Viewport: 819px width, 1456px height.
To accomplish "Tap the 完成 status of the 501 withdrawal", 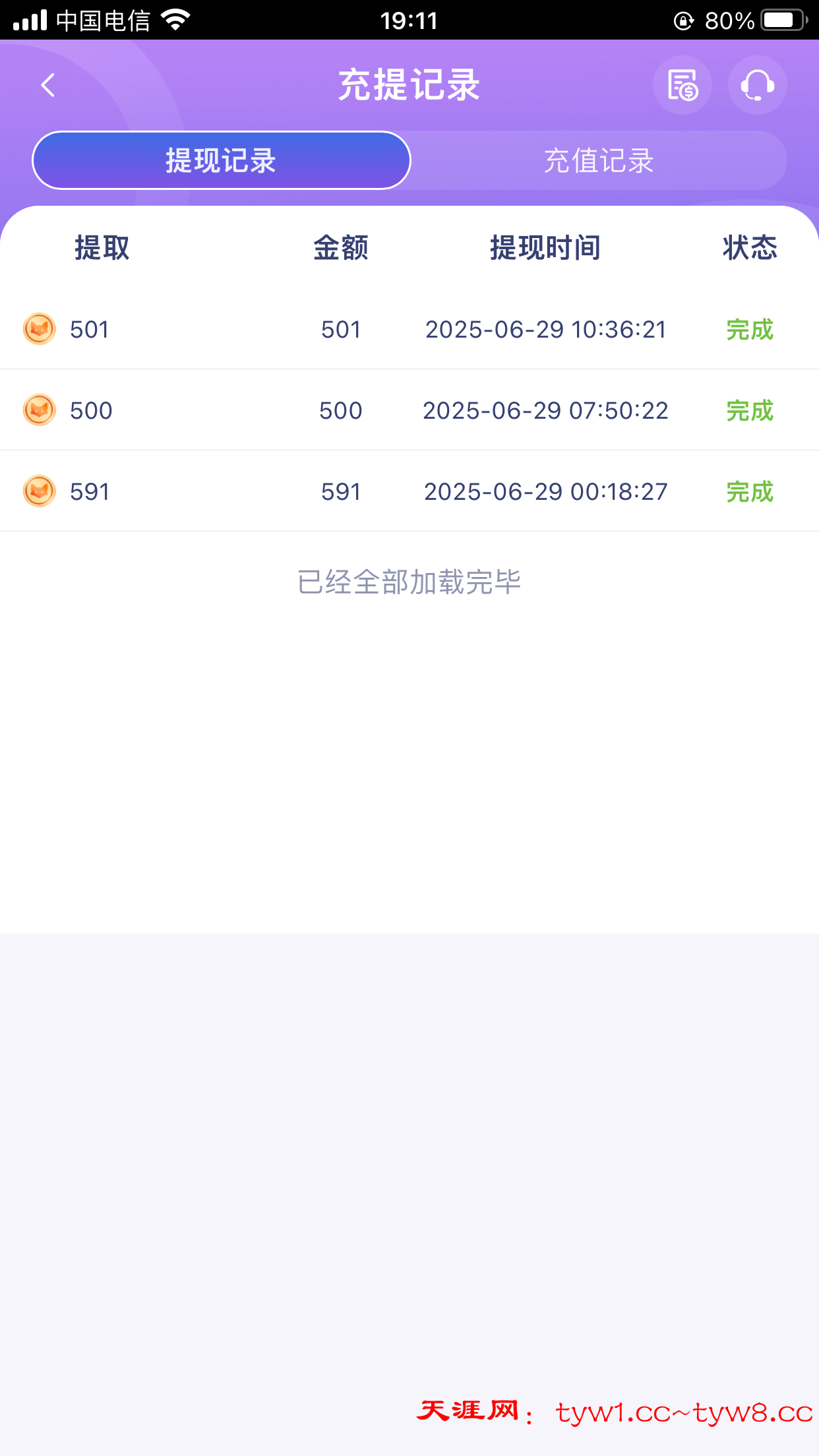I will pos(748,328).
